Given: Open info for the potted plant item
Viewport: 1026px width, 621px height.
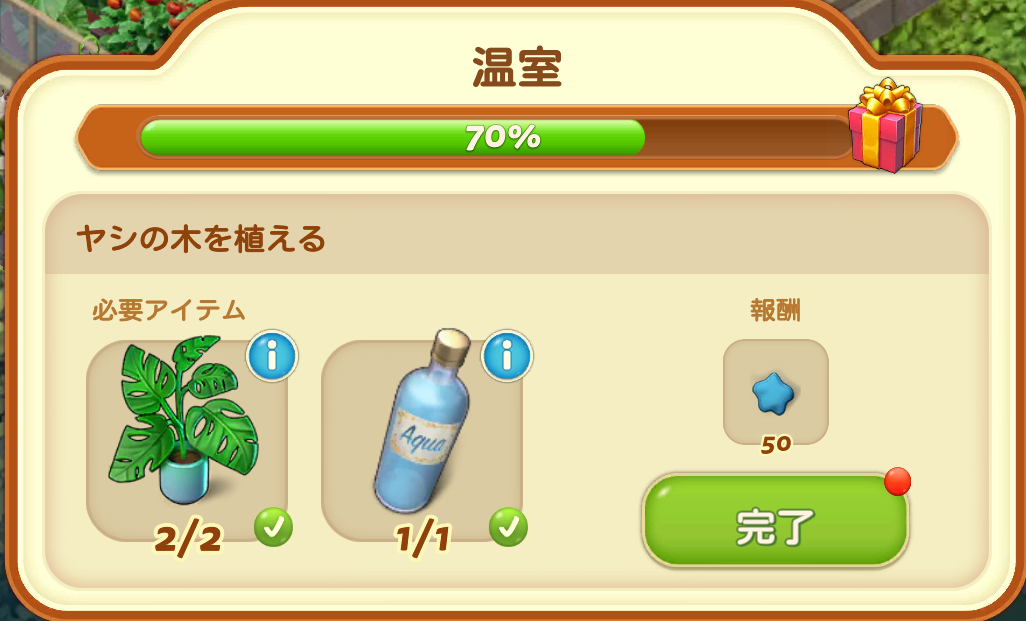Looking at the screenshot, I should 271,354.
